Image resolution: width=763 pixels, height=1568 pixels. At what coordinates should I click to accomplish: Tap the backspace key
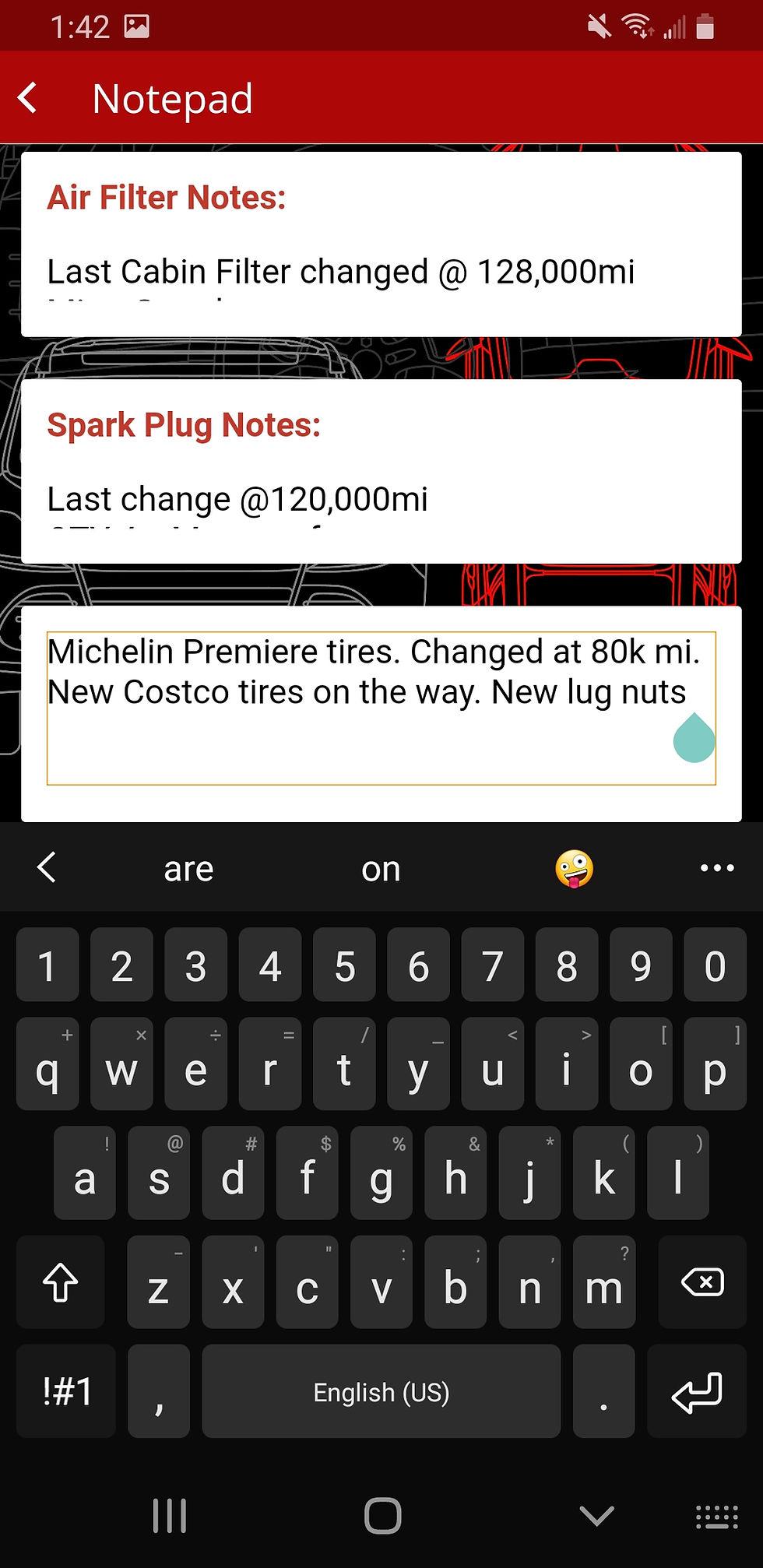[x=702, y=1282]
